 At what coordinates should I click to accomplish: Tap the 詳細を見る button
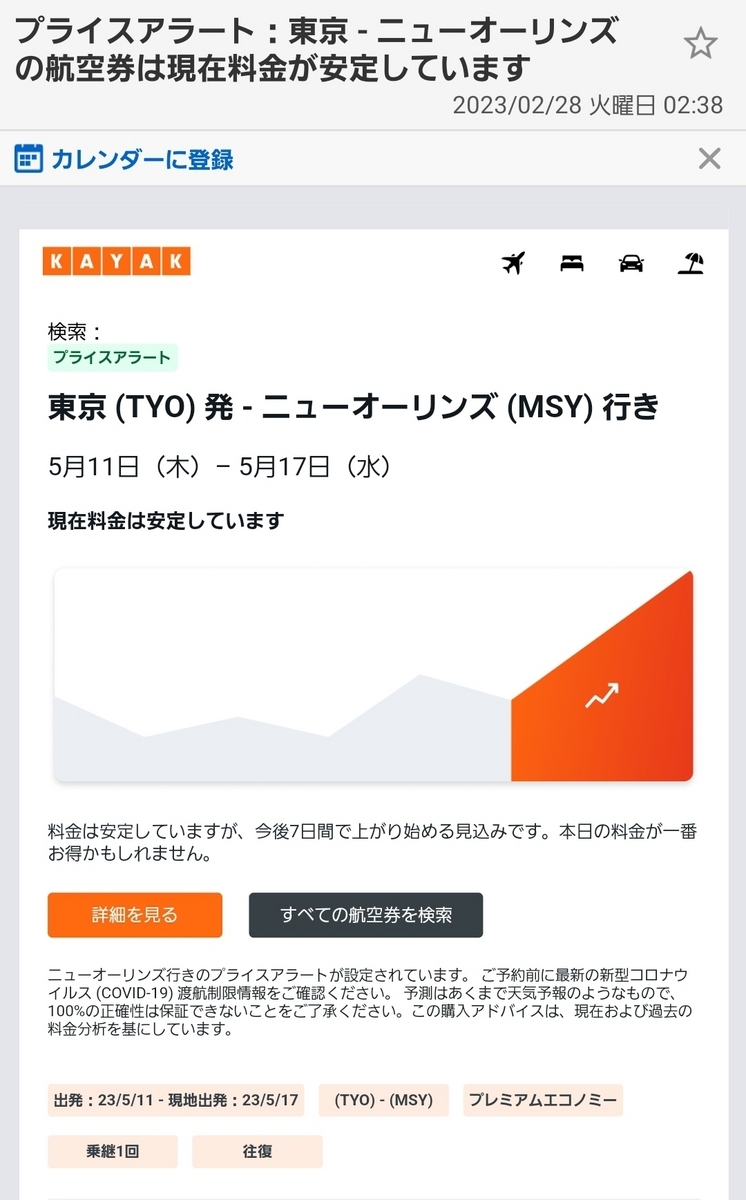[x=135, y=915]
